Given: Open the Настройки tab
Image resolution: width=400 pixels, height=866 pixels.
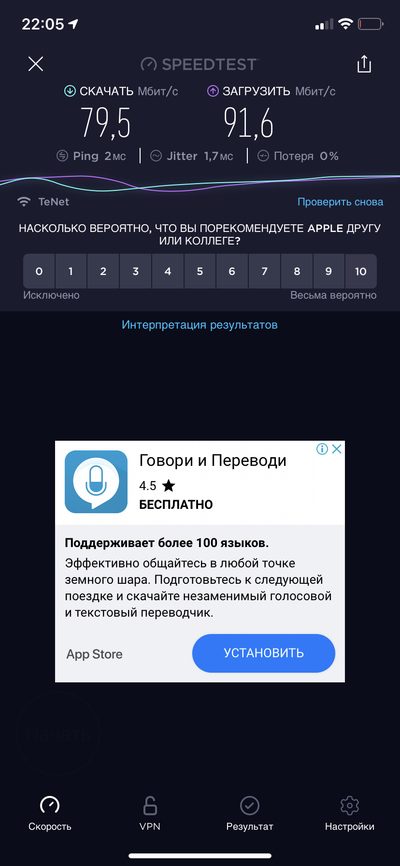Looking at the screenshot, I should coord(349,814).
